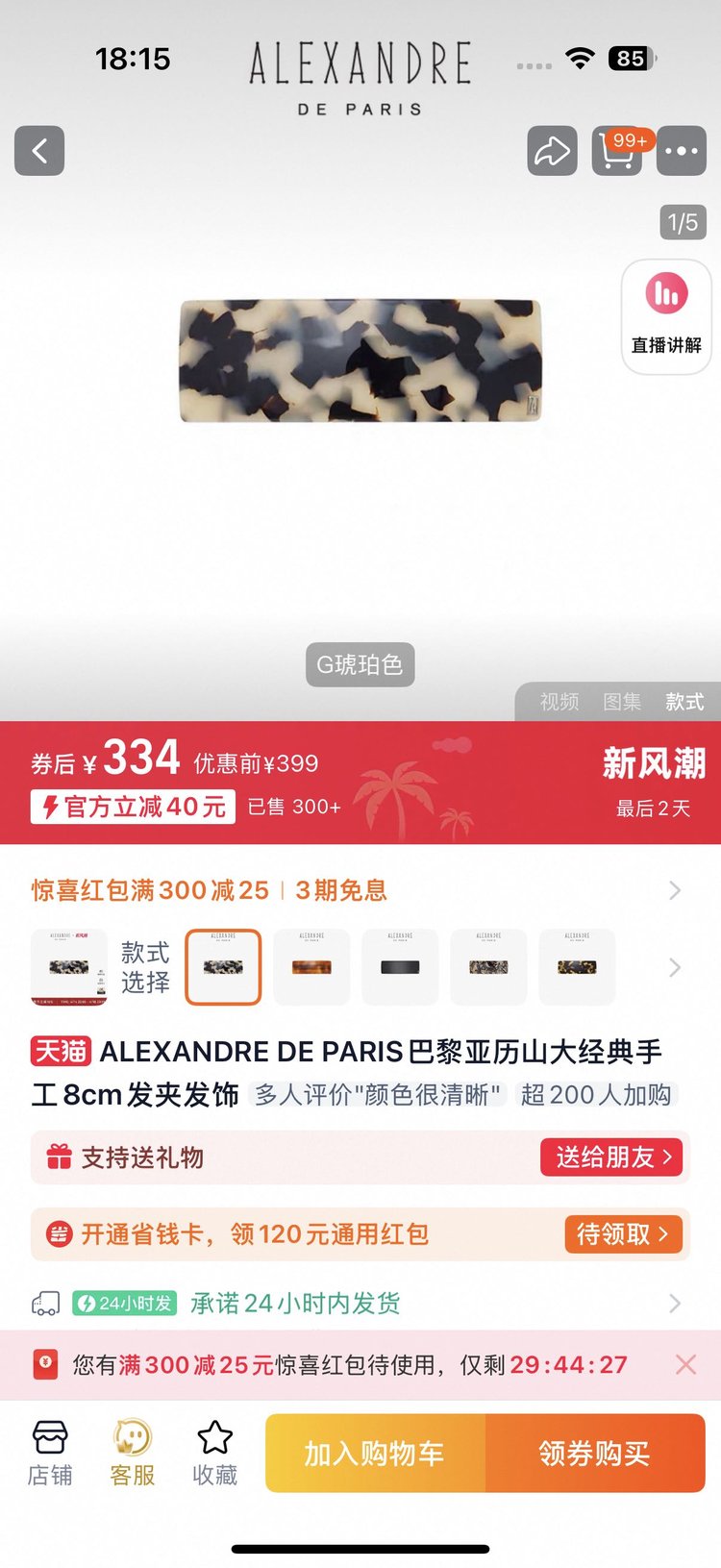
Task: Tap 送给朋友 to gift a friend
Action: pos(612,1157)
